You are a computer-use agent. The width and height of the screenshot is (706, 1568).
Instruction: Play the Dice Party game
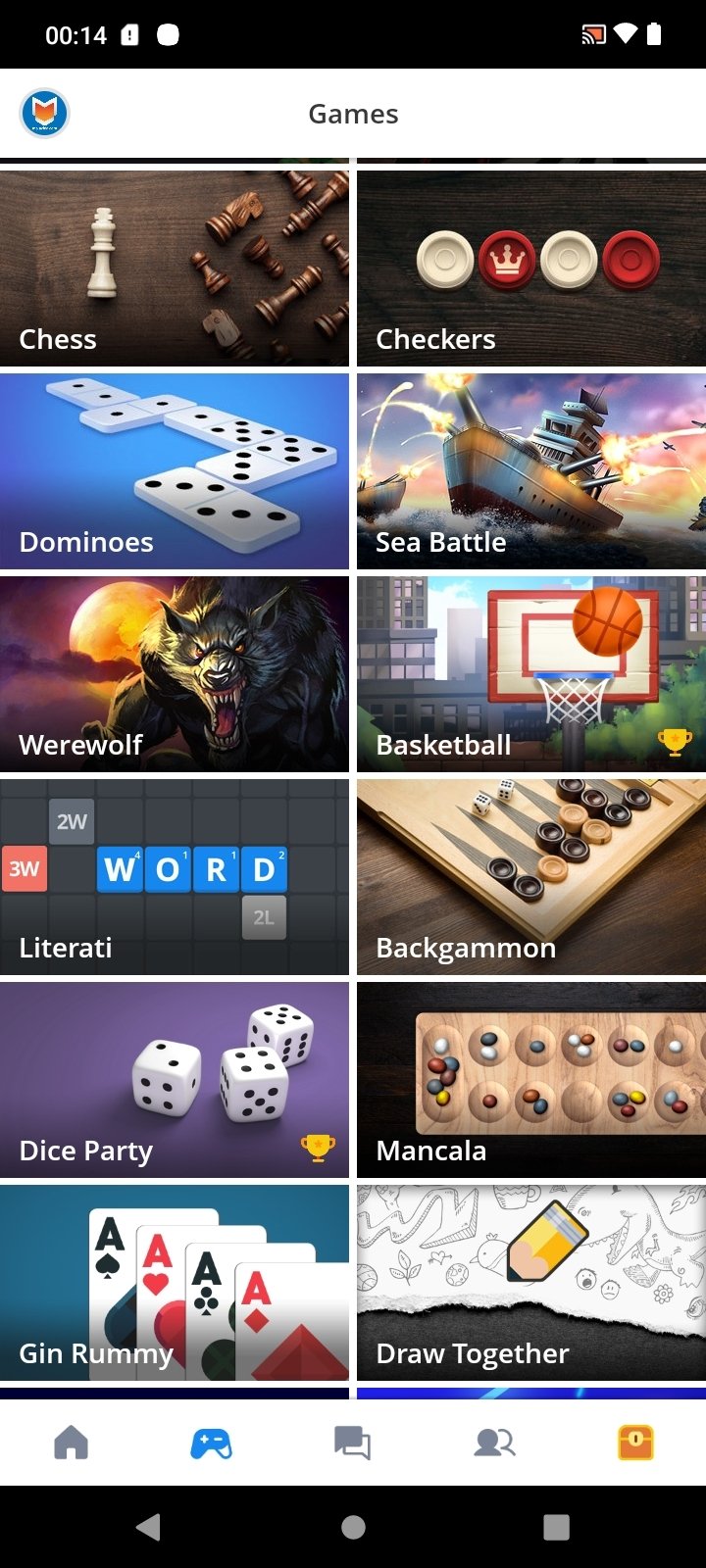175,1080
